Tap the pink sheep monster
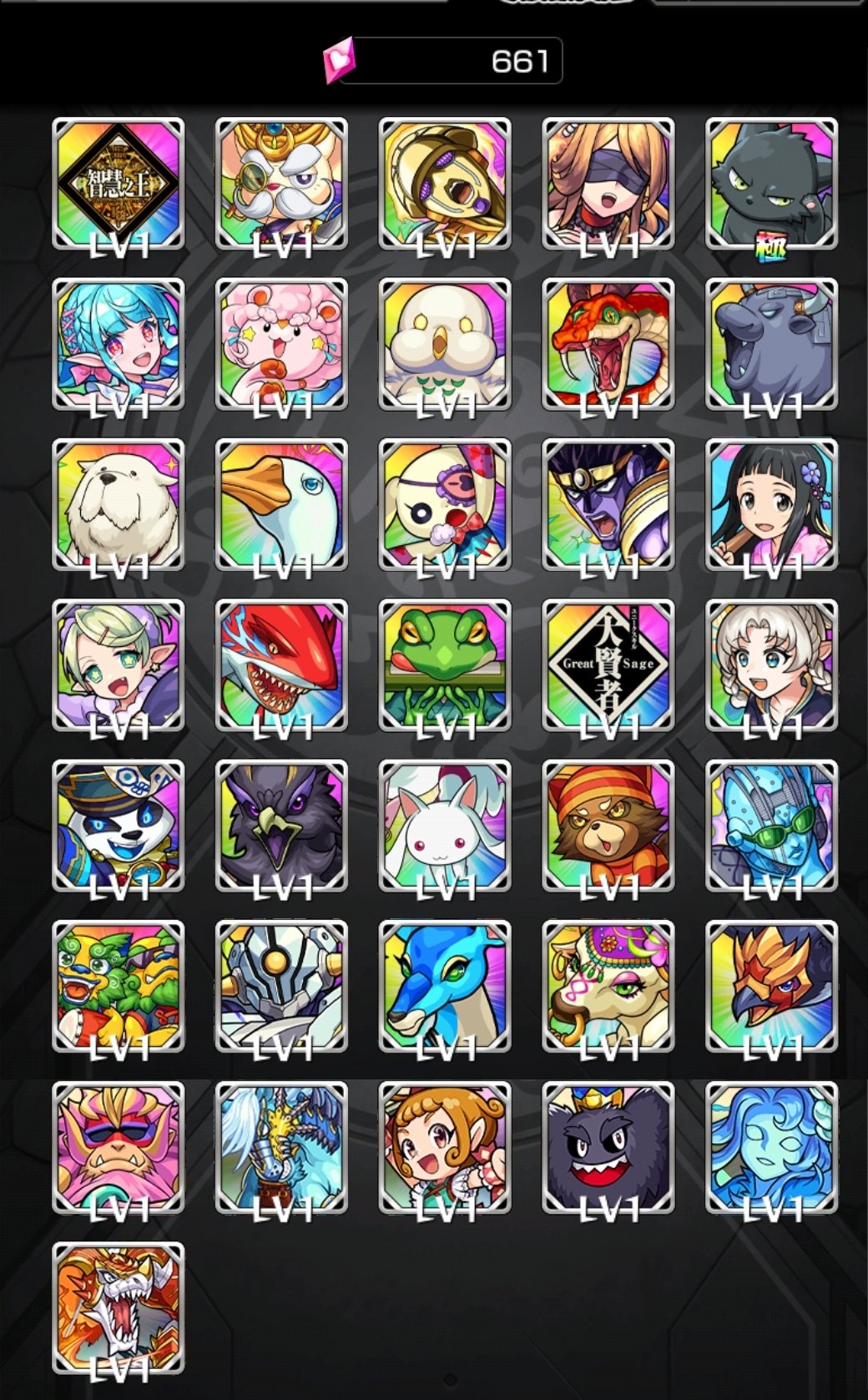868x1400 pixels. (281, 344)
